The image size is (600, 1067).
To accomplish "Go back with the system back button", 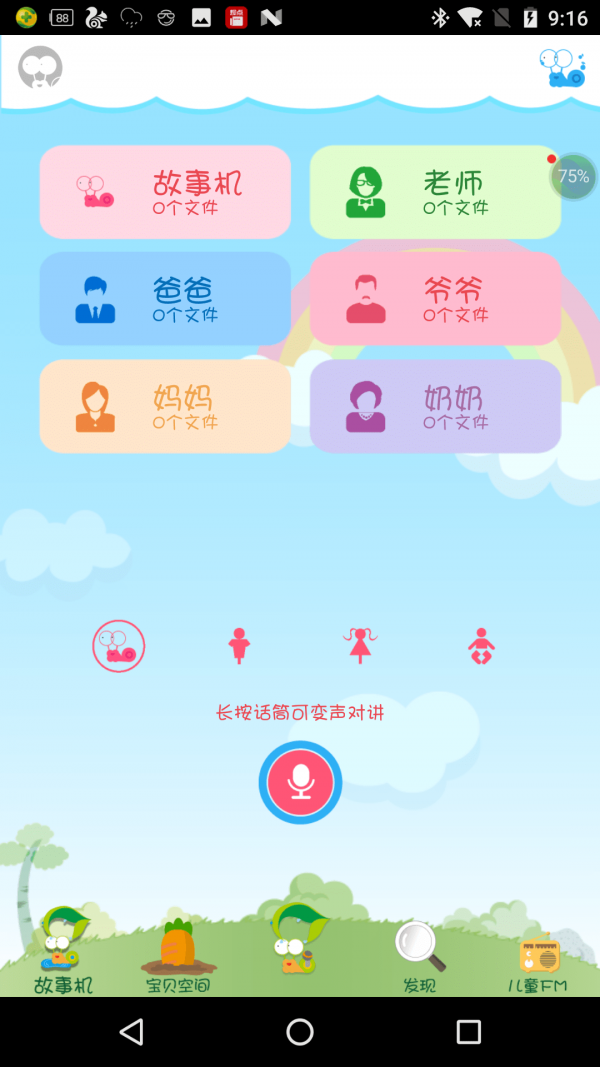I will point(131,1032).
